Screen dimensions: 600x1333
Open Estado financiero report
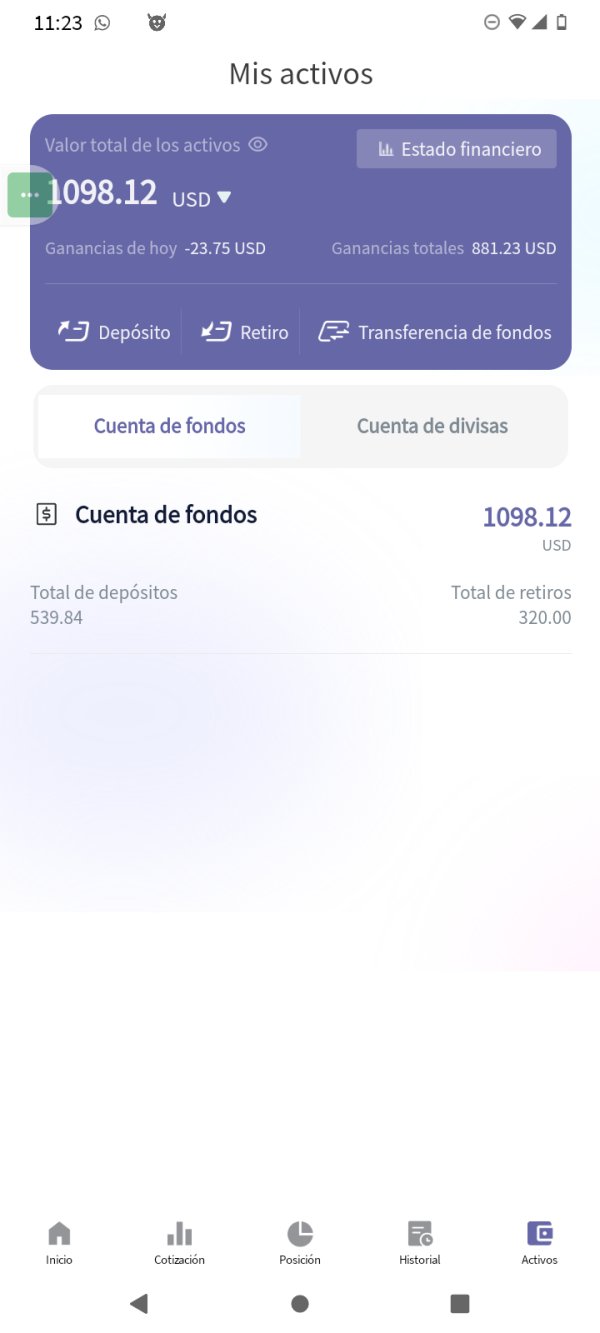tap(457, 149)
